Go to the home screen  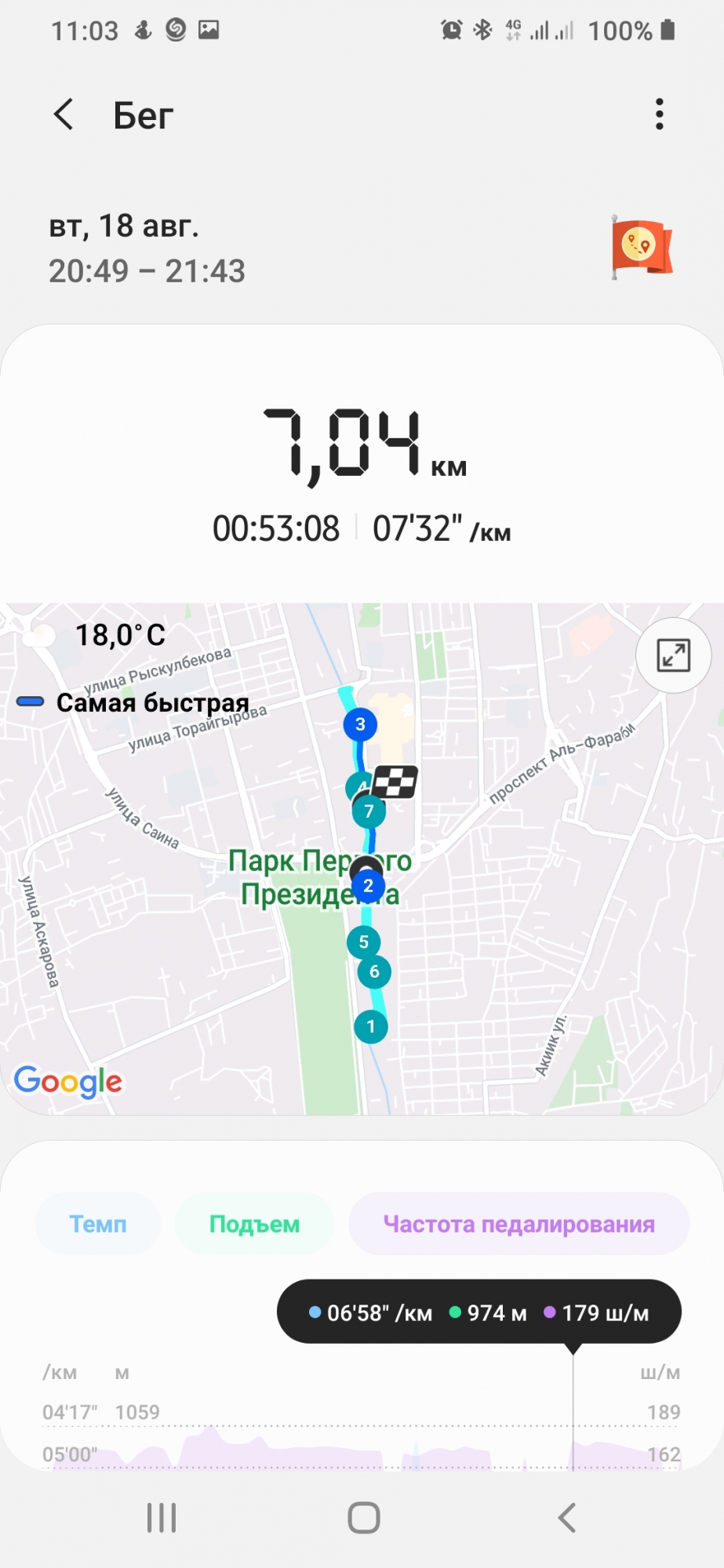pyautogui.click(x=363, y=1518)
